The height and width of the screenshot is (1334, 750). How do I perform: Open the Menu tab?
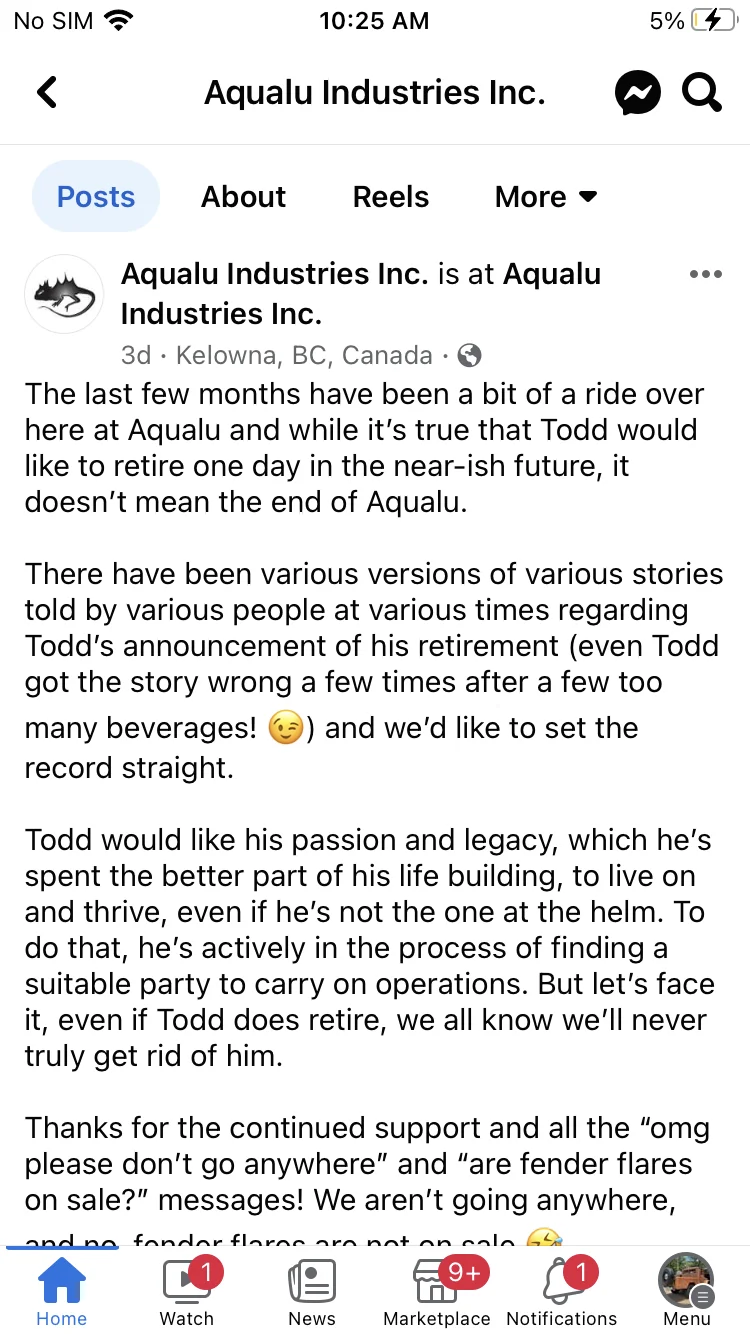tap(687, 1291)
